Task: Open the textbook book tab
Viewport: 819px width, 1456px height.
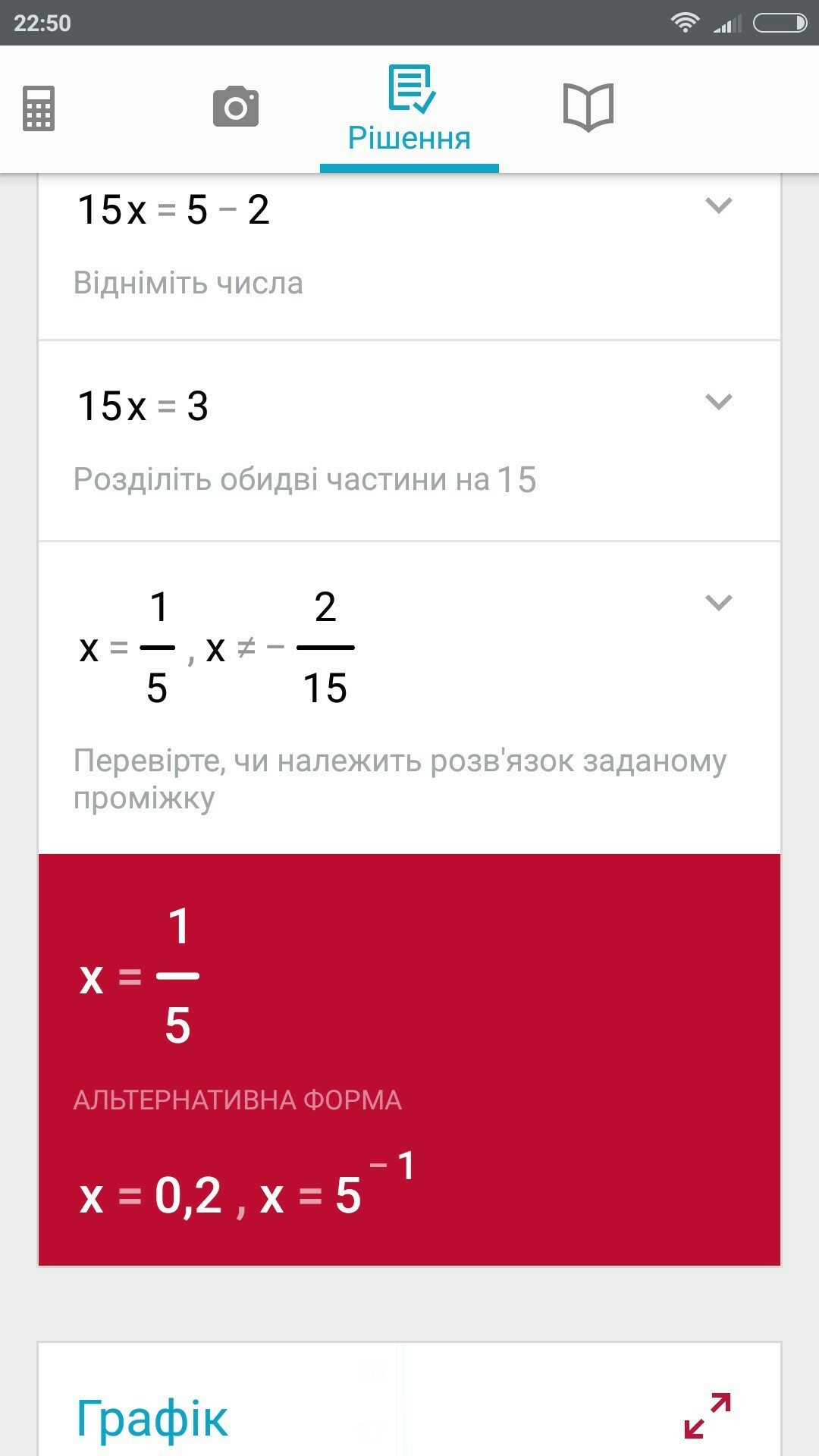Action: coord(588,107)
